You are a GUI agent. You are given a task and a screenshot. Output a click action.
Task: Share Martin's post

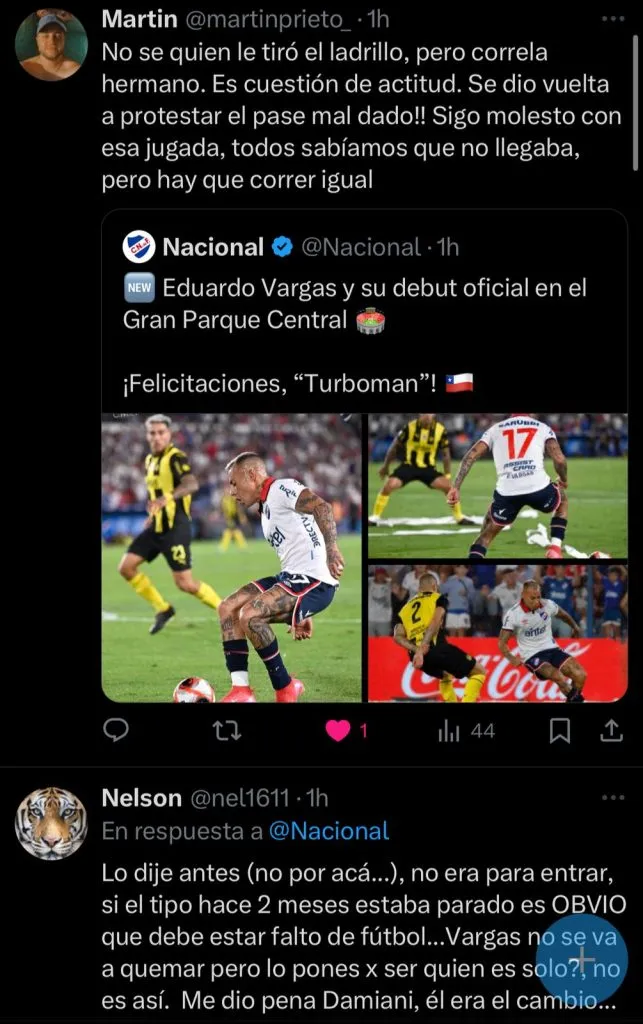[x=611, y=731]
